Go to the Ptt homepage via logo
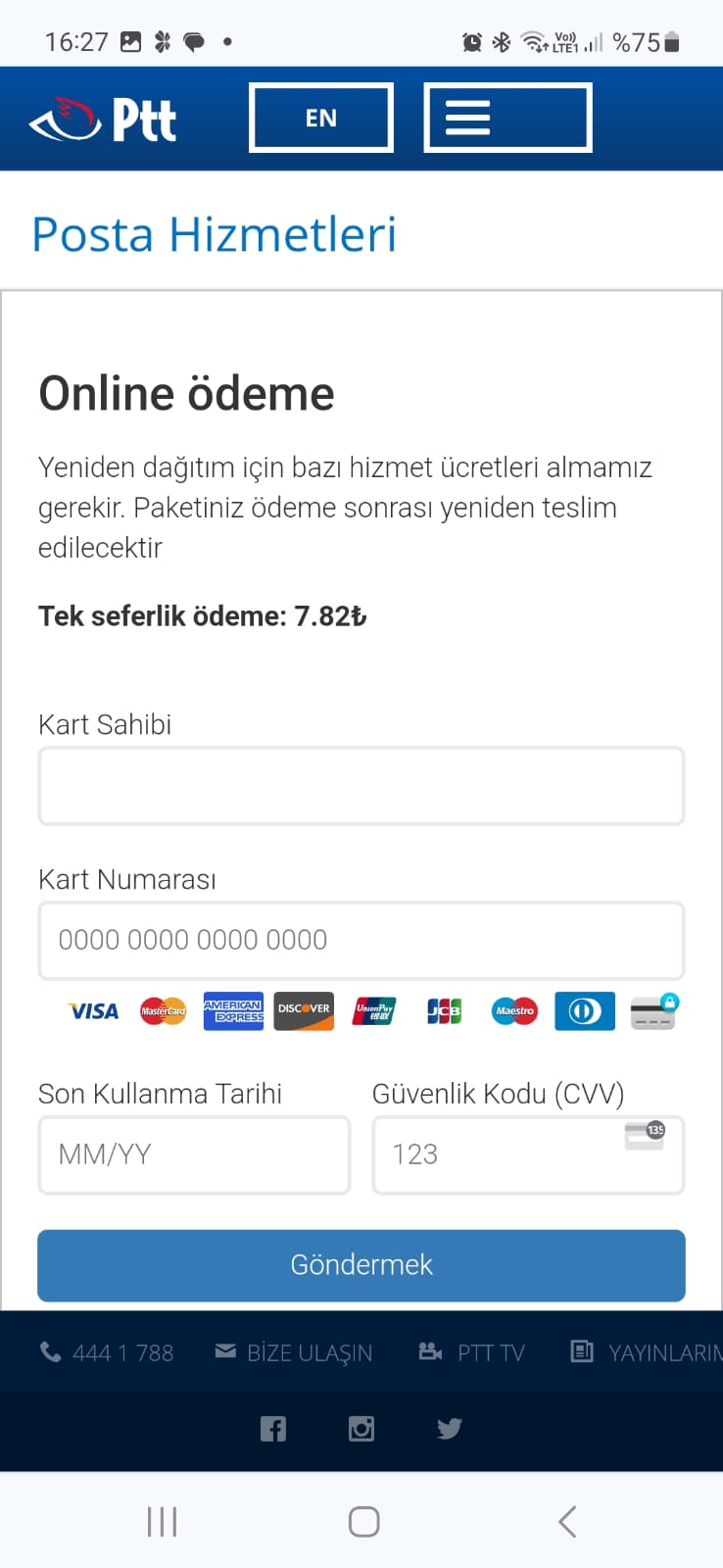This screenshot has height=1568, width=723. (x=104, y=120)
